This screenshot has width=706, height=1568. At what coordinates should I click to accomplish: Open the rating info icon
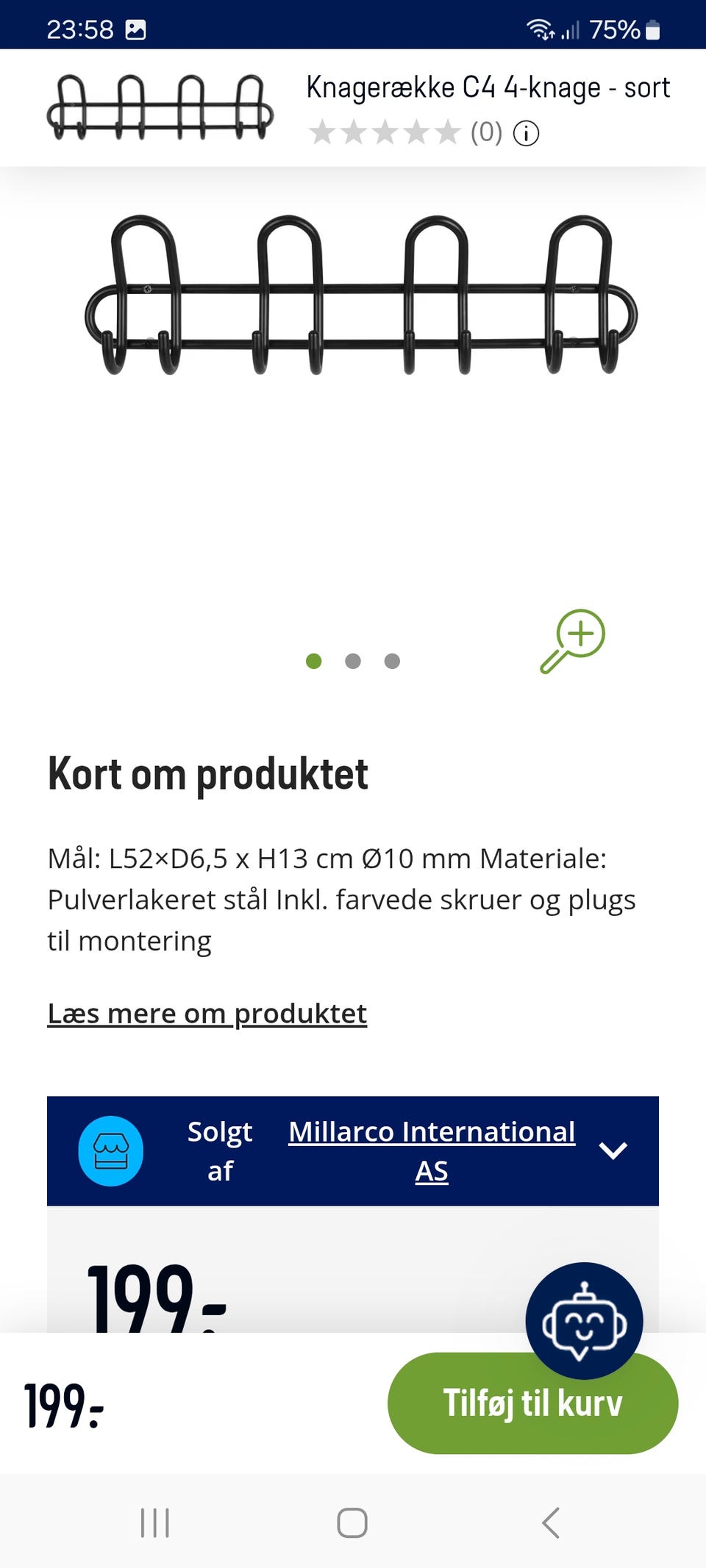(526, 133)
